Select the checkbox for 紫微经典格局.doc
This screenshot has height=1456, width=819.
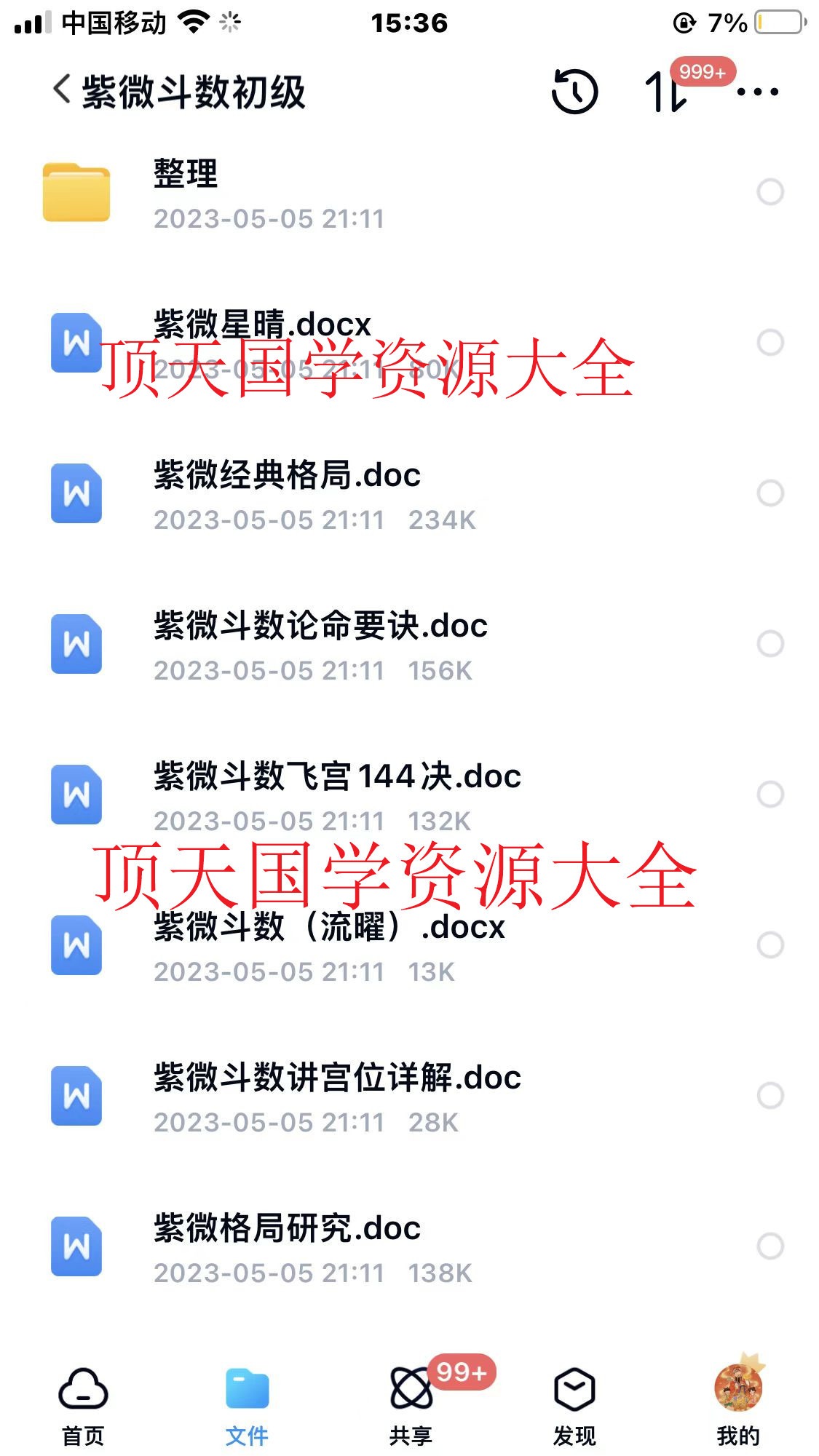pos(770,493)
